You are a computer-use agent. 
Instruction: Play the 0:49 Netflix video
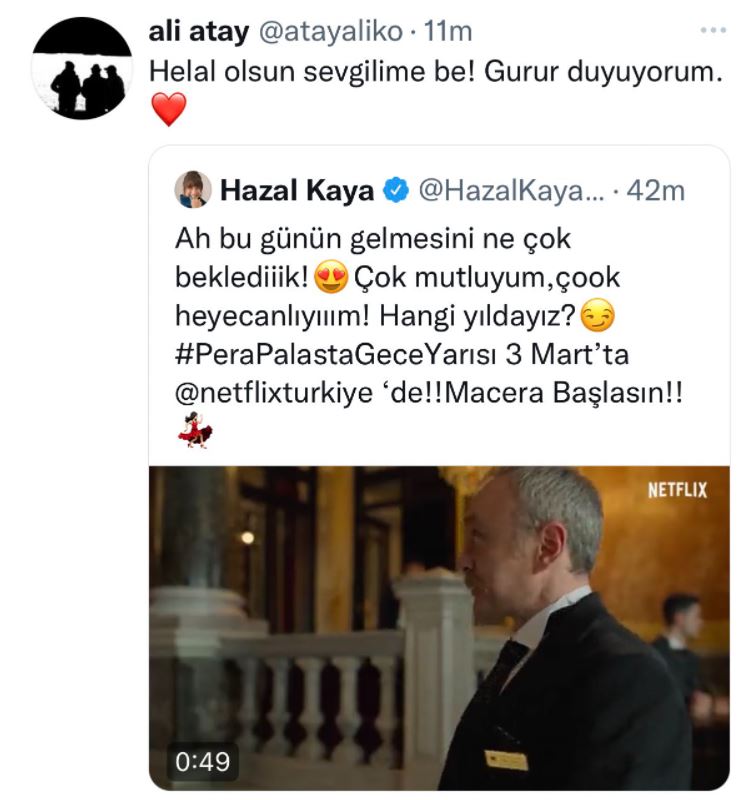440,626
